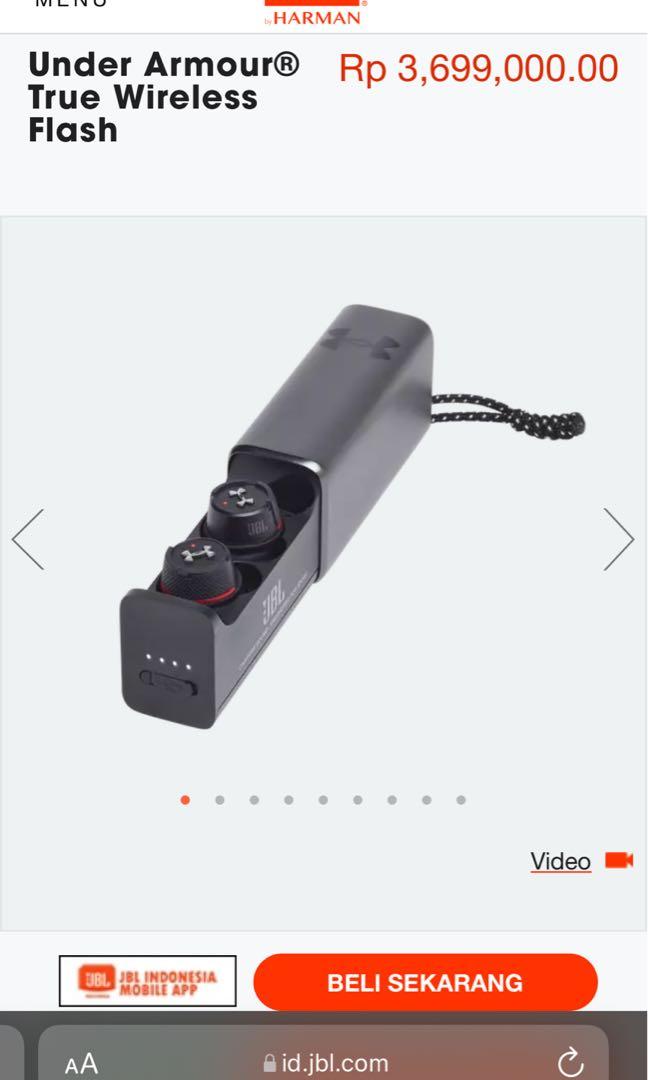The width and height of the screenshot is (648, 1080).
Task: Open the AA text size options
Action: coord(81,1063)
